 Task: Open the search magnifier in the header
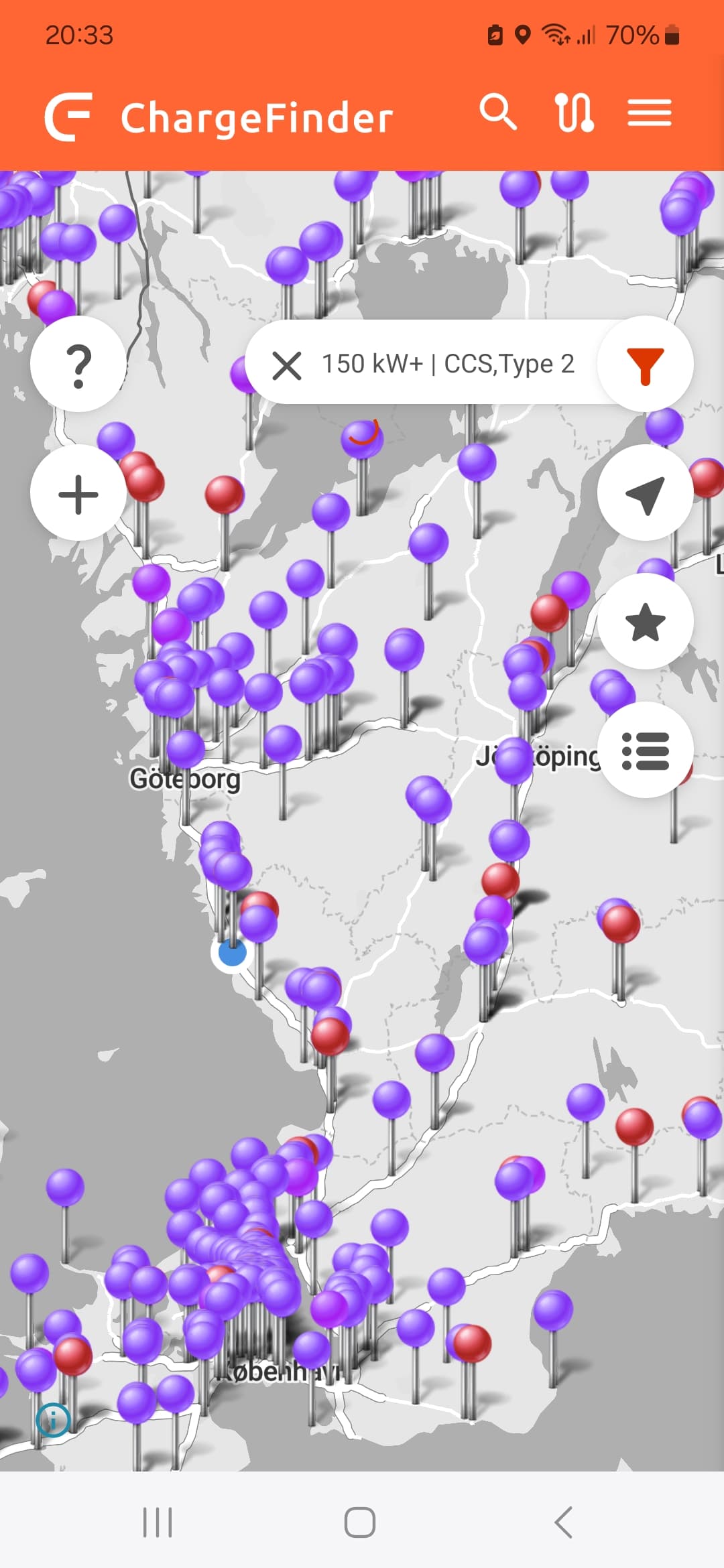pos(498,112)
